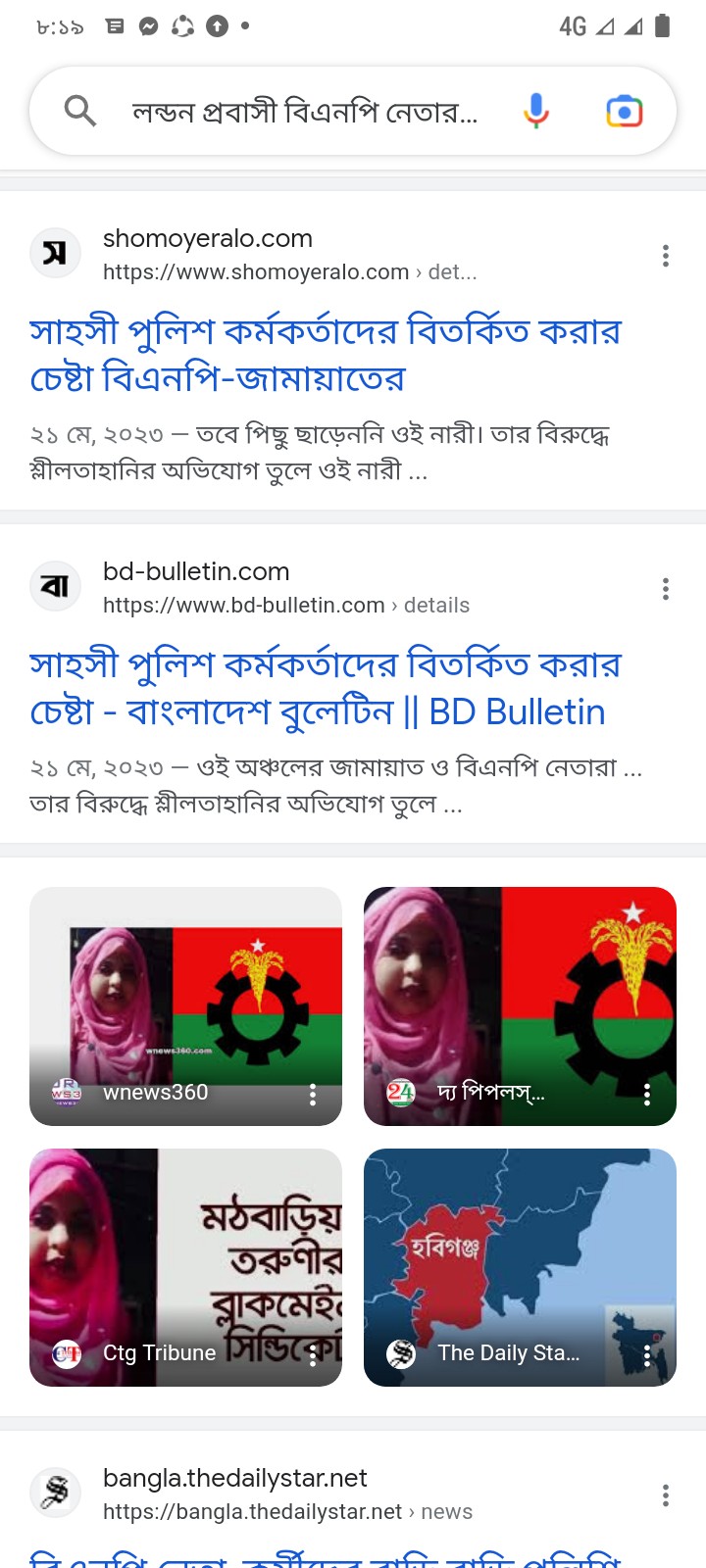Screen dimensions: 706x1568
Task: Open Google Lens camera search
Action: (624, 112)
